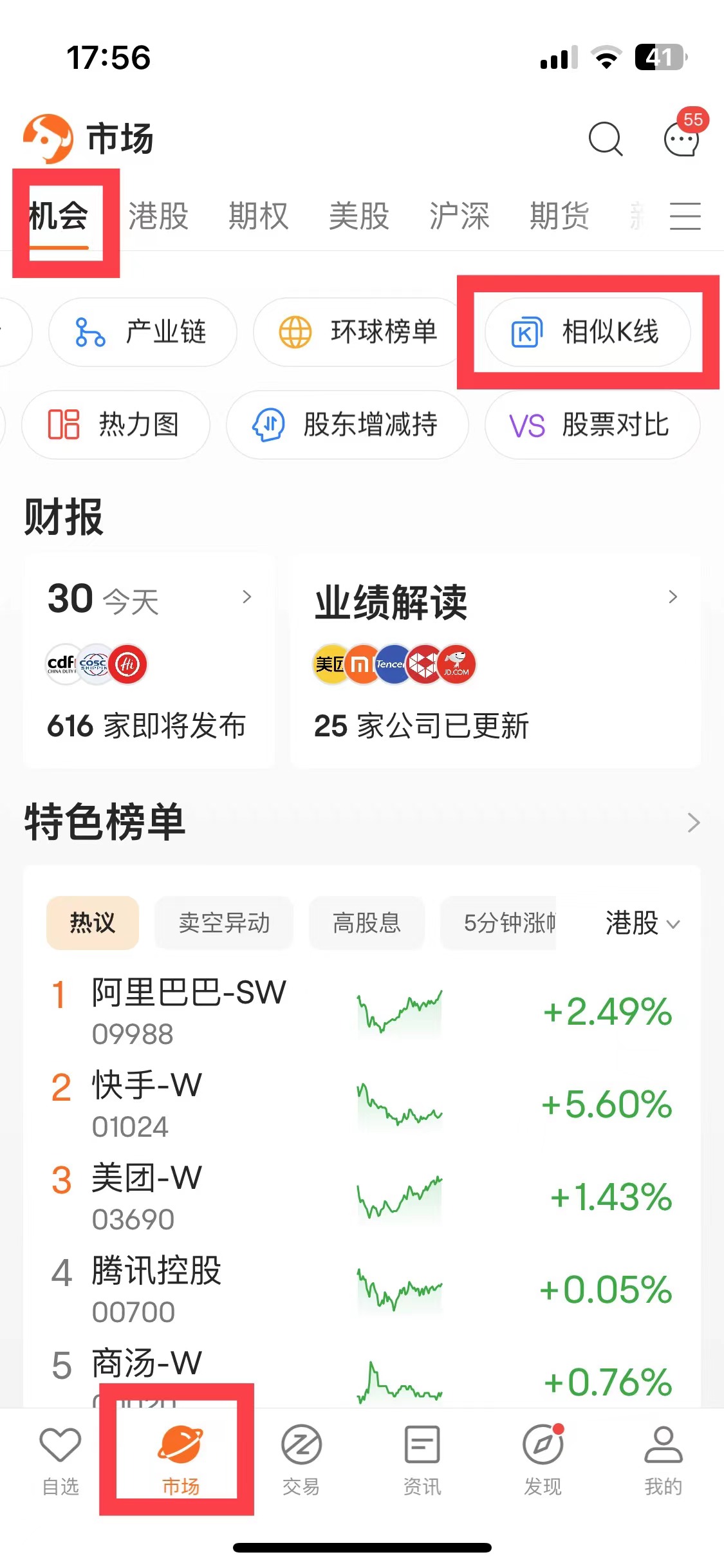Open 阿里巴巴-SW stock row
Screen dimensions: 724x1568
(x=360, y=1012)
